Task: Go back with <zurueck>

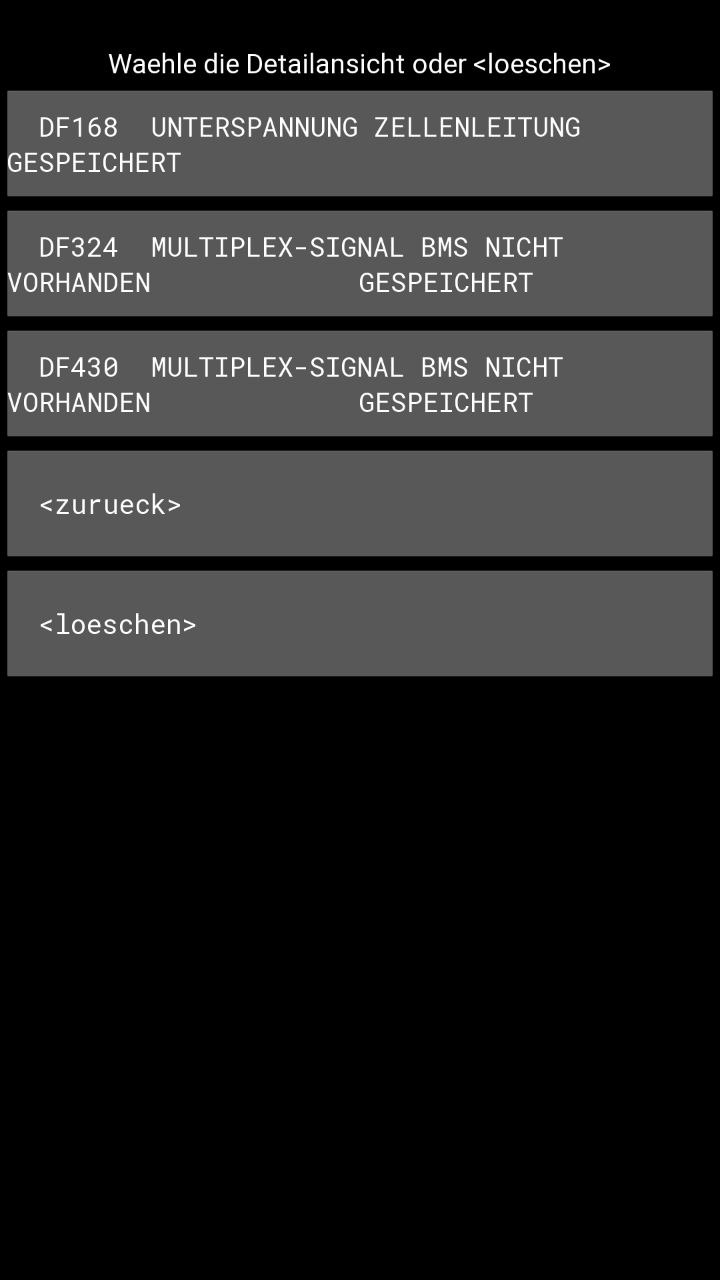Action: pyautogui.click(x=360, y=504)
